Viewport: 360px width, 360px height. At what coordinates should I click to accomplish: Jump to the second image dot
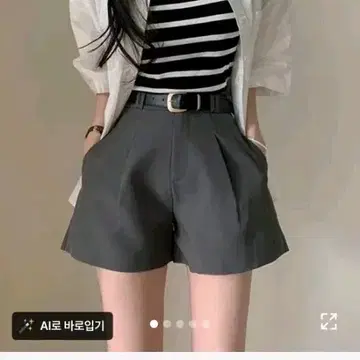click(x=167, y=324)
